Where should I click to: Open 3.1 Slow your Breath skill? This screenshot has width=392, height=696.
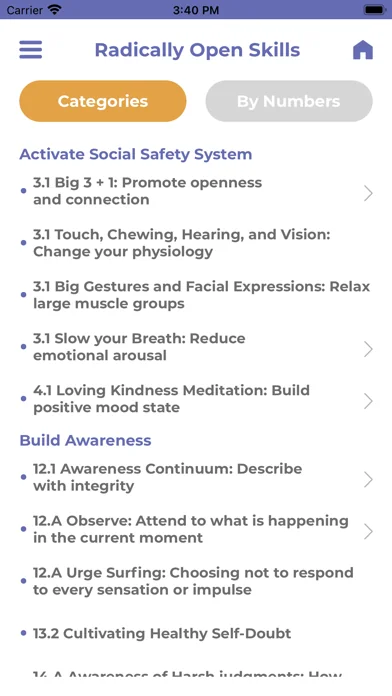[196, 347]
